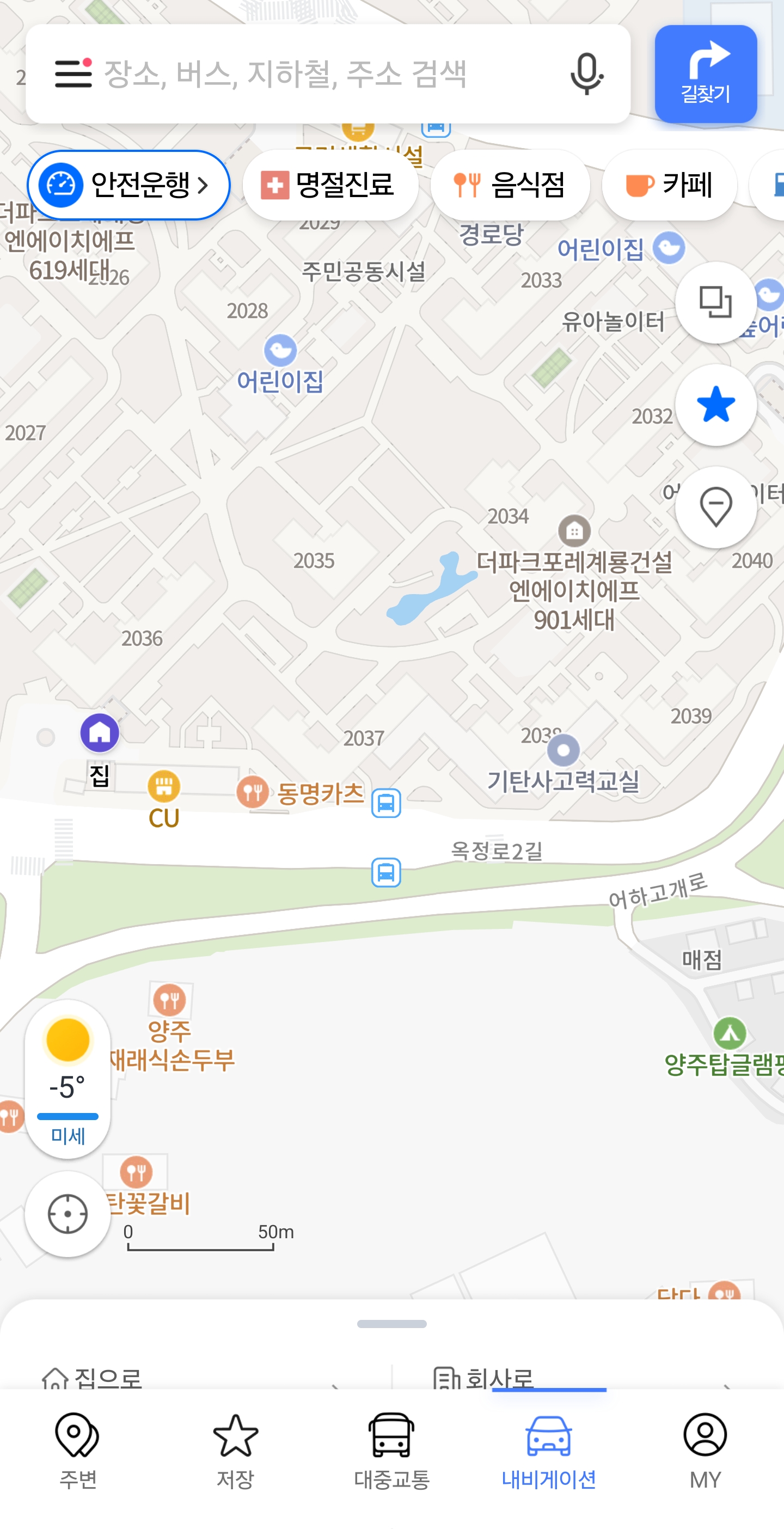The width and height of the screenshot is (784, 1529).
Task: Show 카페 cafes on the map
Action: click(669, 185)
